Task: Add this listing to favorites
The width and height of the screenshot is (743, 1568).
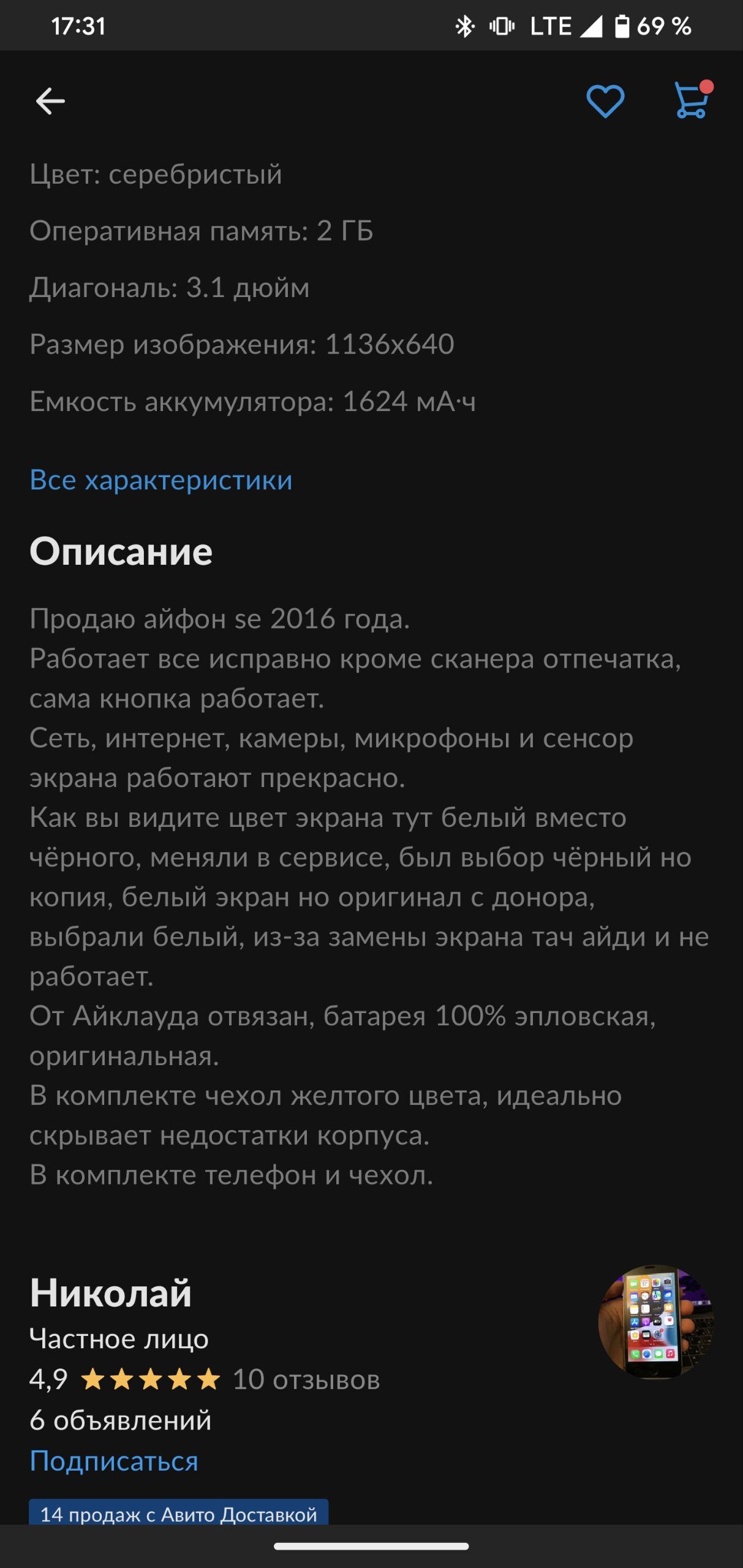Action: click(605, 101)
